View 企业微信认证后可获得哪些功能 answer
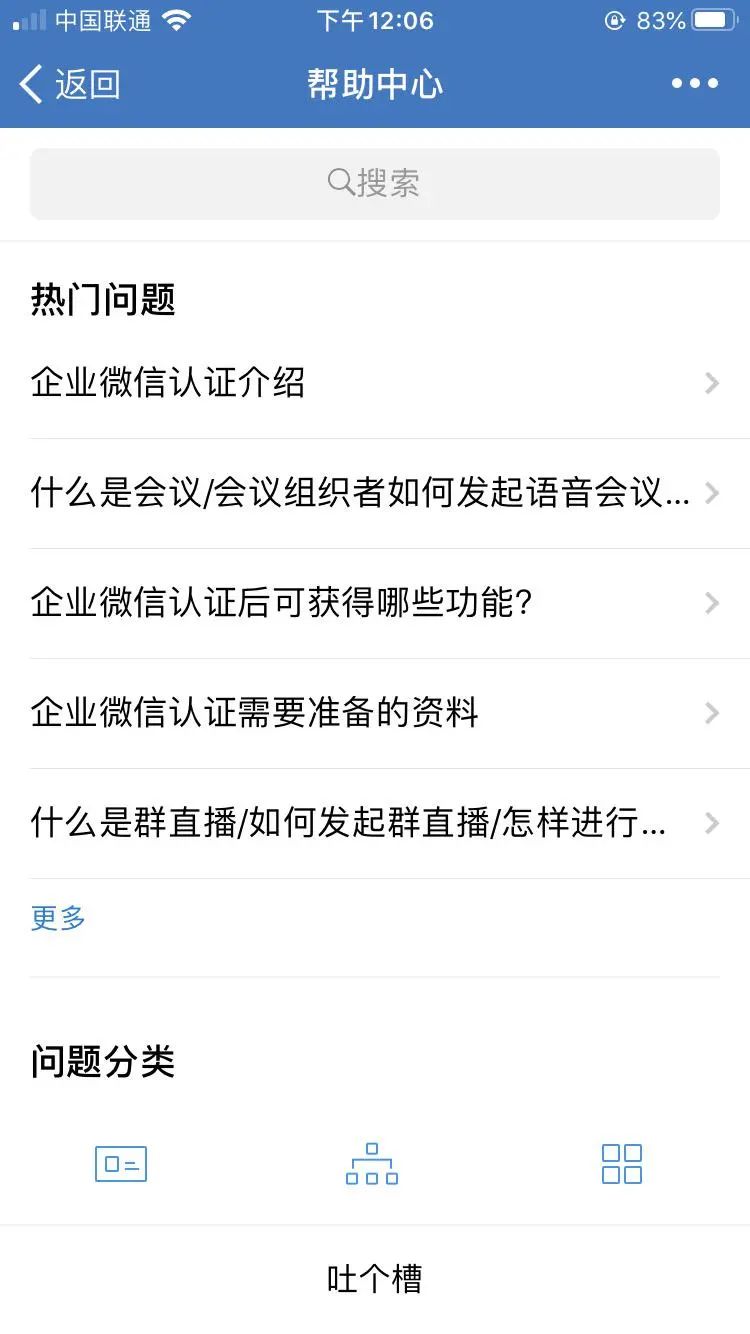 pos(375,603)
